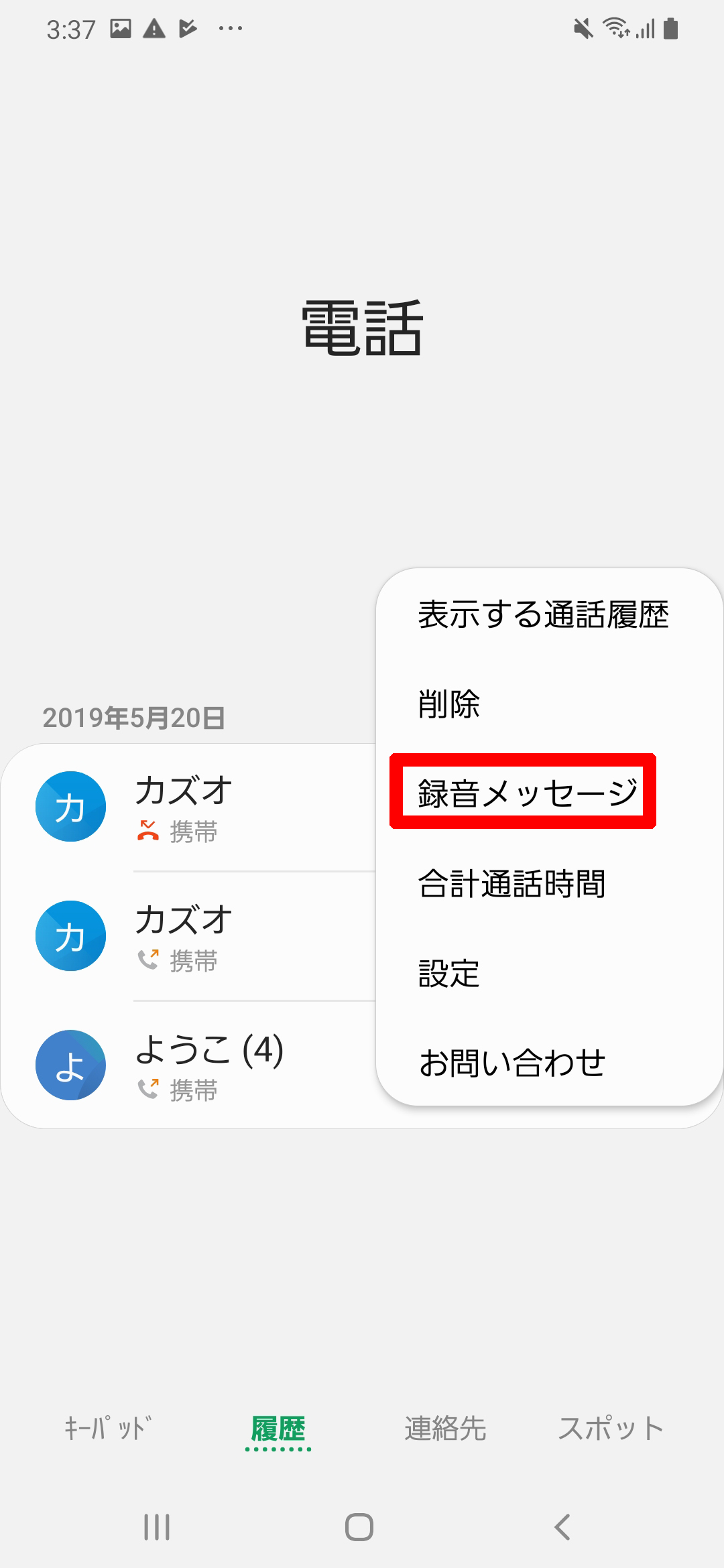Screen dimensions: 724x1568
Task: Open 録音メッセージ option
Action: [x=527, y=793]
